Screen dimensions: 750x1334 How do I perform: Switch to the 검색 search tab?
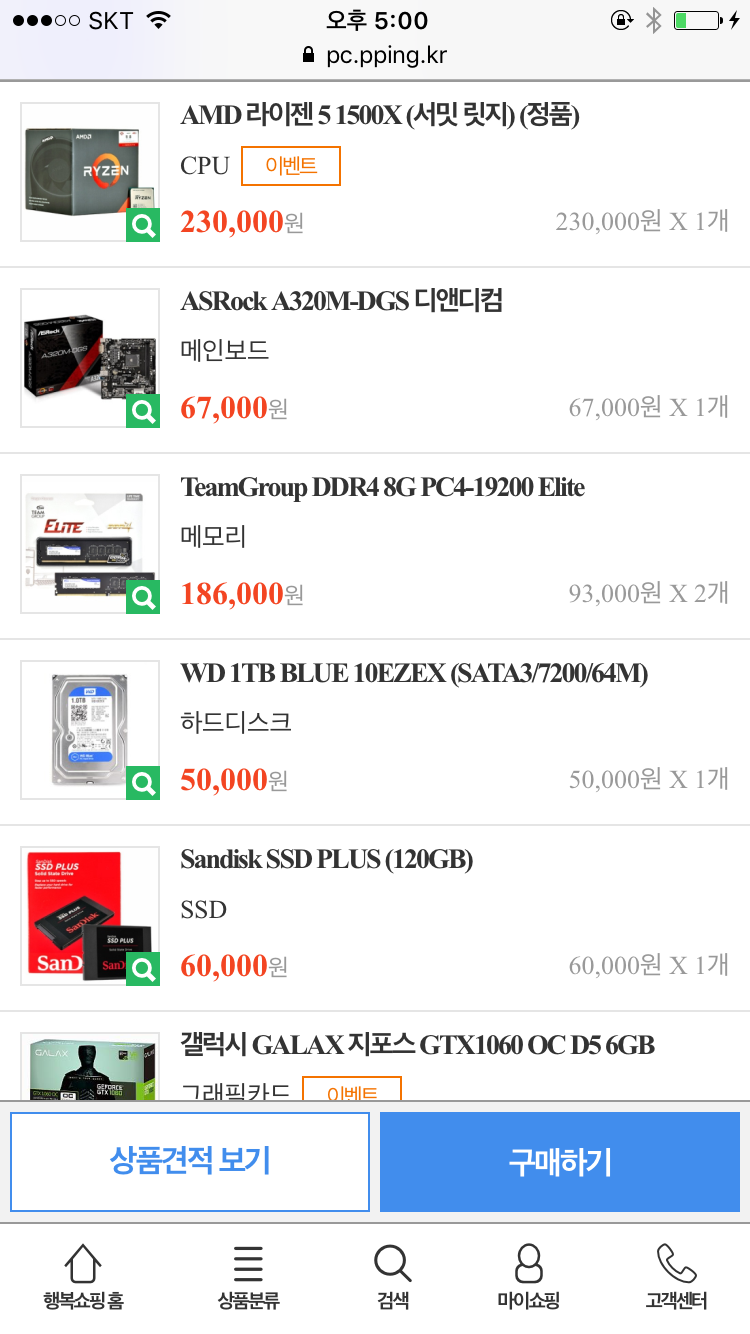393,1277
